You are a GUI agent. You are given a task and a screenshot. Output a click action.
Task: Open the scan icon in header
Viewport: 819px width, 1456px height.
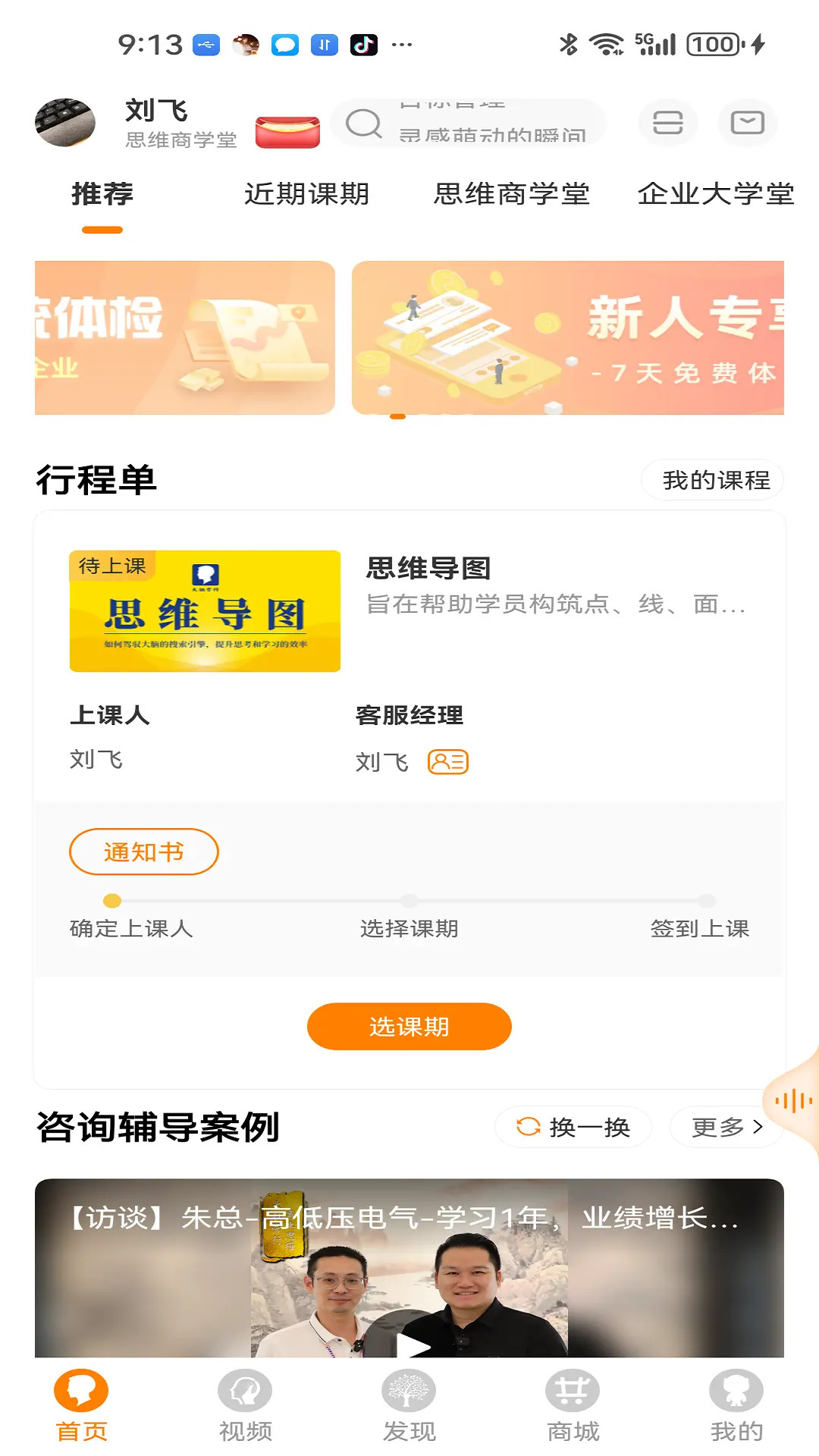pyautogui.click(x=667, y=123)
